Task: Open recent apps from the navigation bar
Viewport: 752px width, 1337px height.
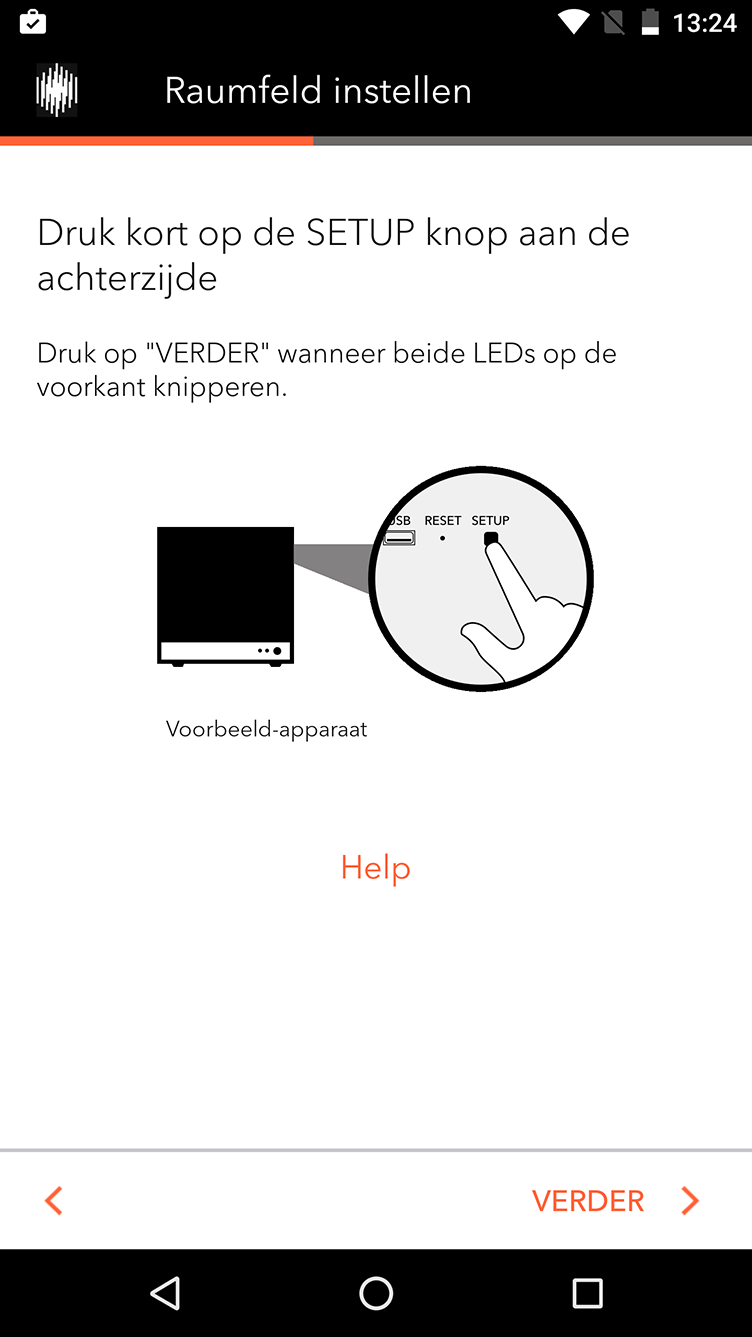Action: tap(587, 1293)
